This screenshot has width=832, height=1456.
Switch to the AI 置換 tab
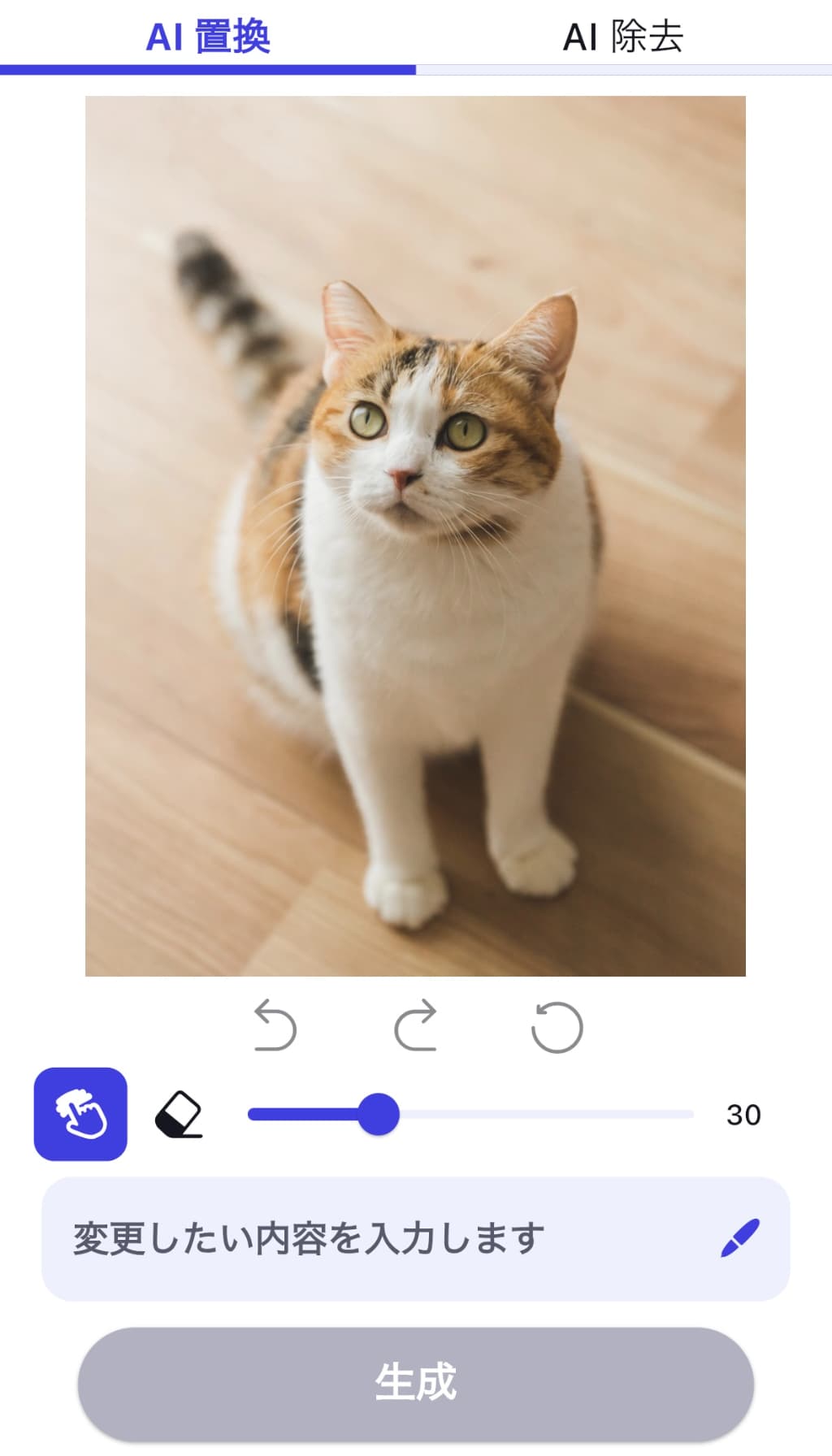coord(208,37)
